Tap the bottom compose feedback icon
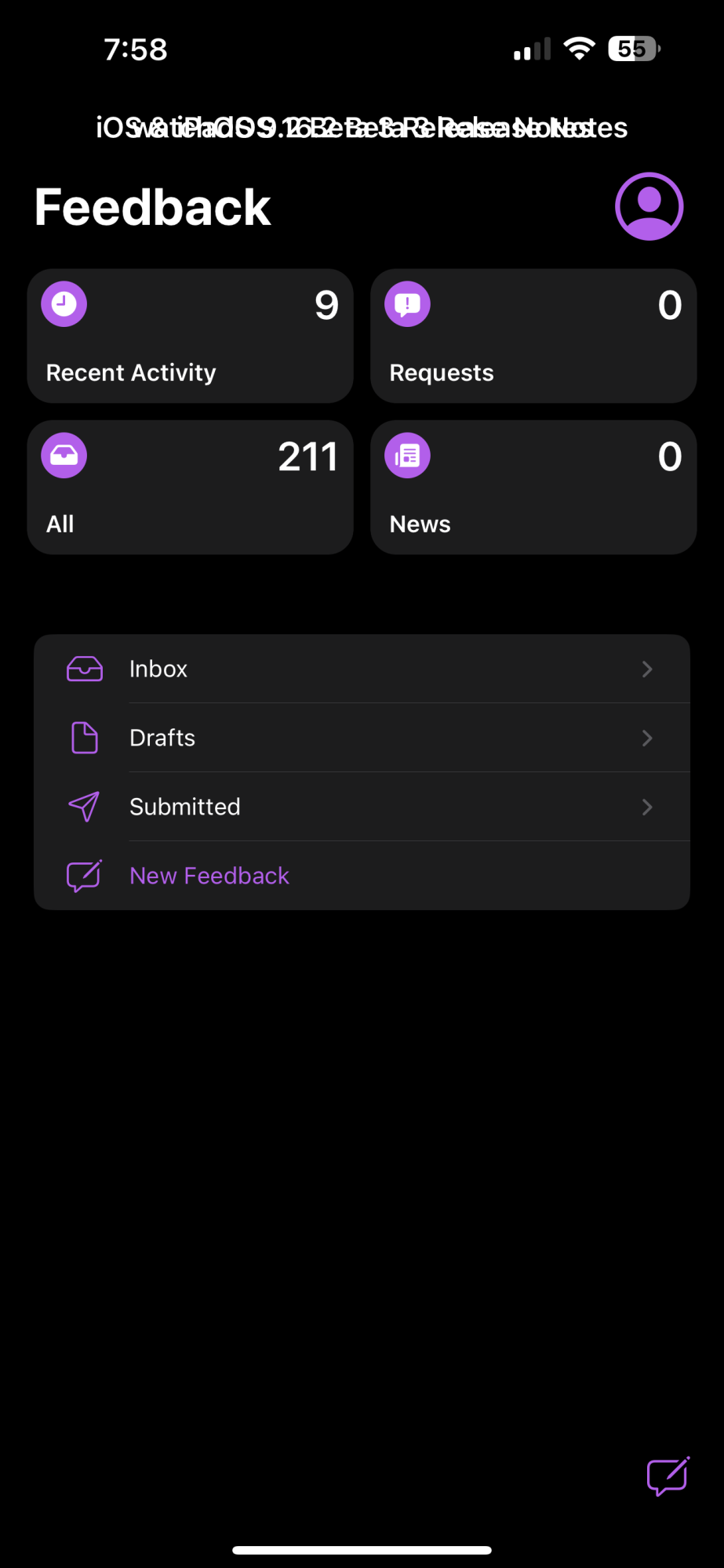This screenshot has width=724, height=1568. (x=668, y=1476)
